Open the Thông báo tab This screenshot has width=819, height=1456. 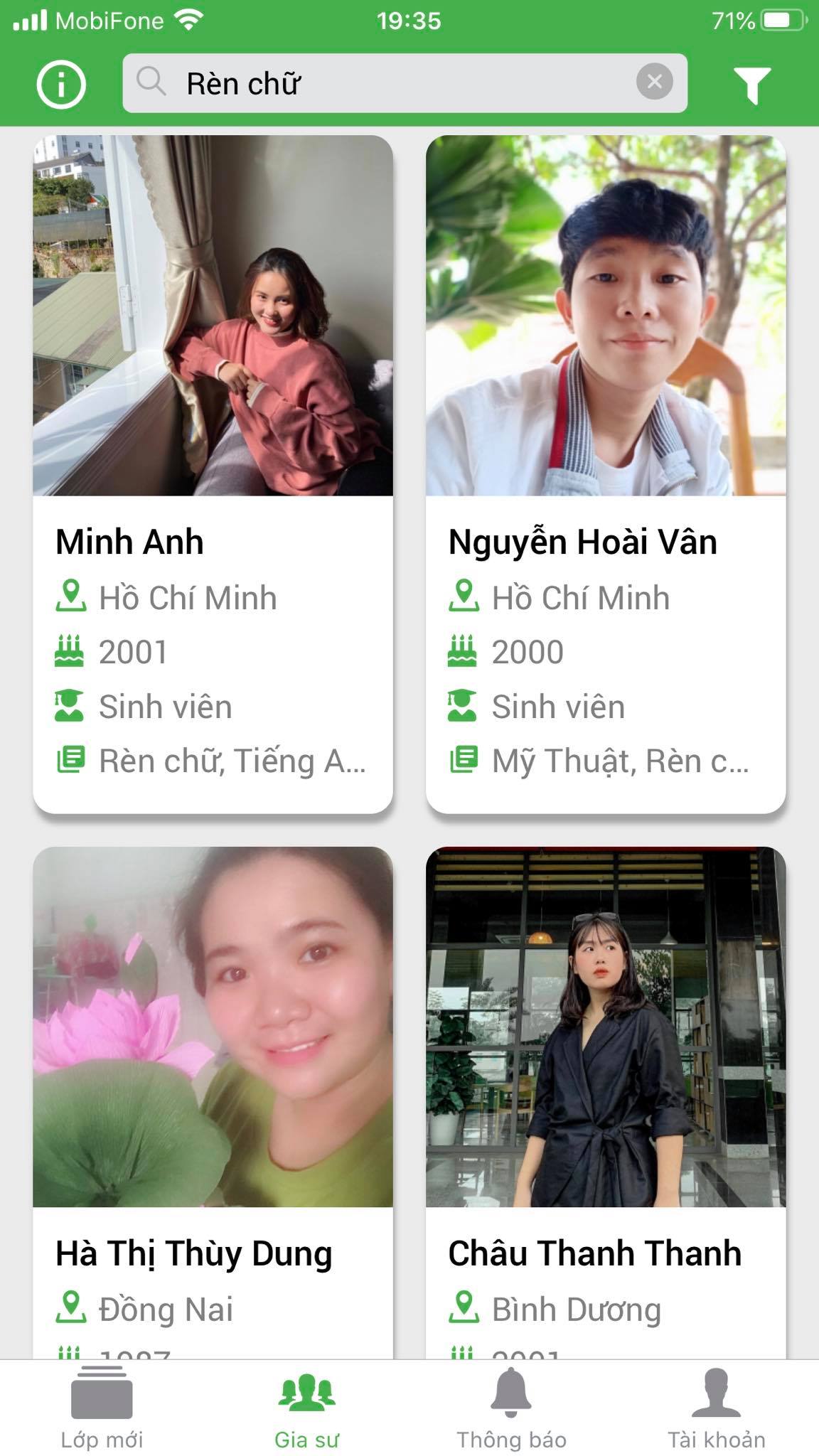[x=512, y=1408]
